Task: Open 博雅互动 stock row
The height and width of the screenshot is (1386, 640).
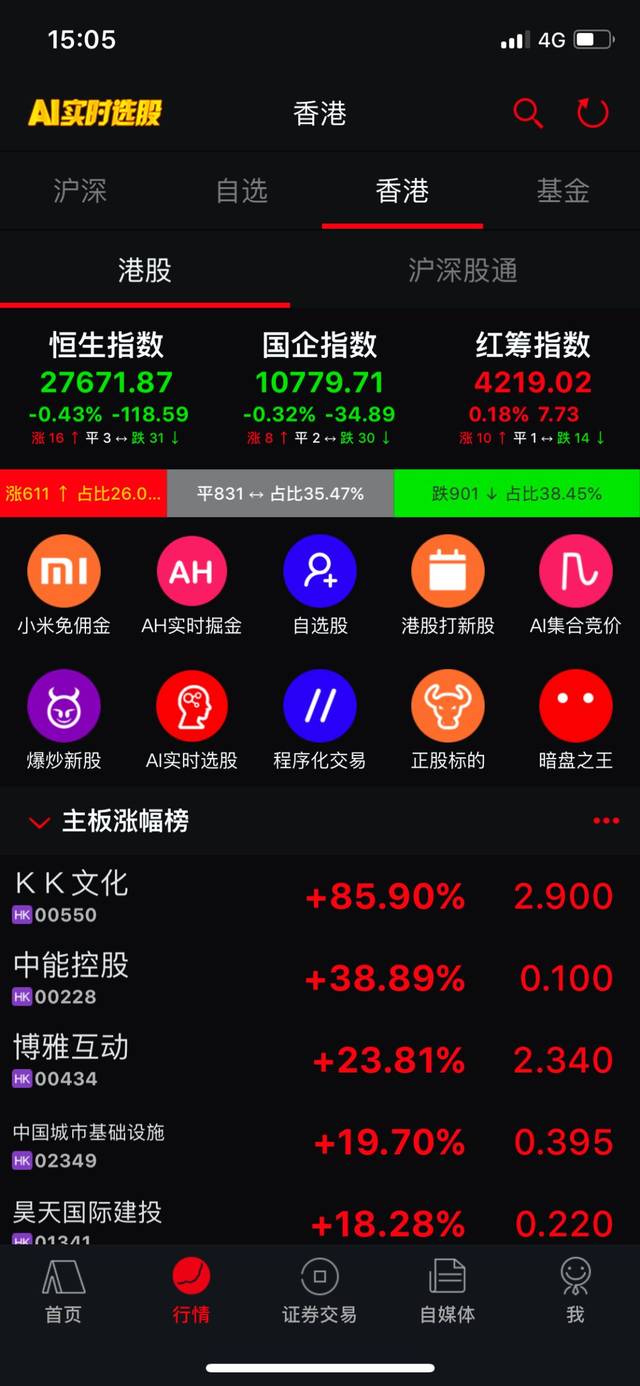Action: click(320, 1060)
